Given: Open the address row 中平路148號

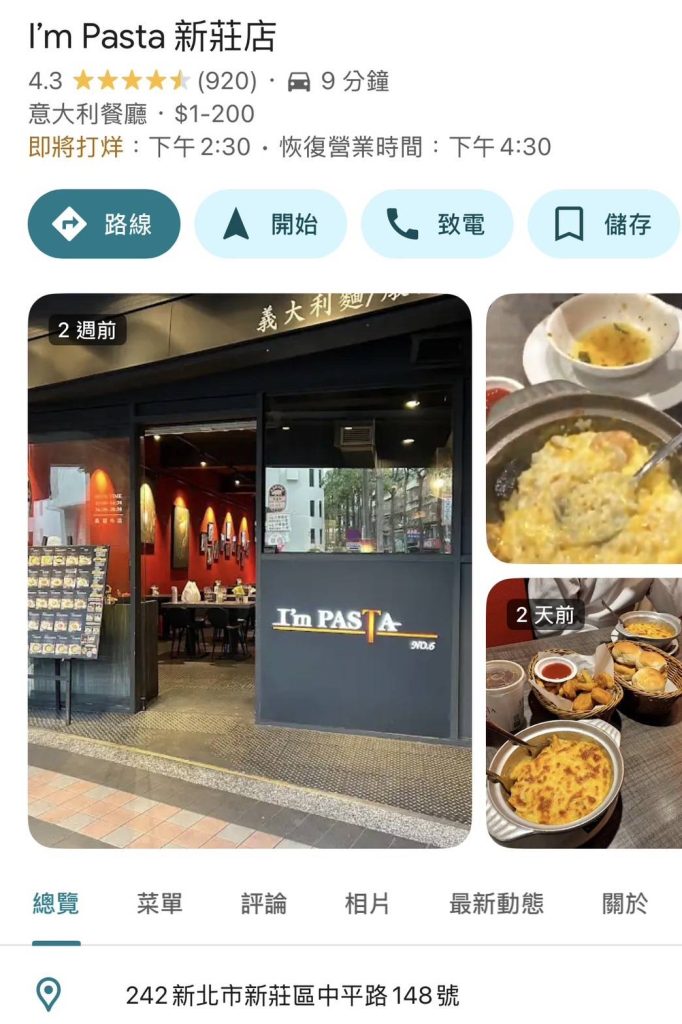Looking at the screenshot, I should click(x=292, y=995).
